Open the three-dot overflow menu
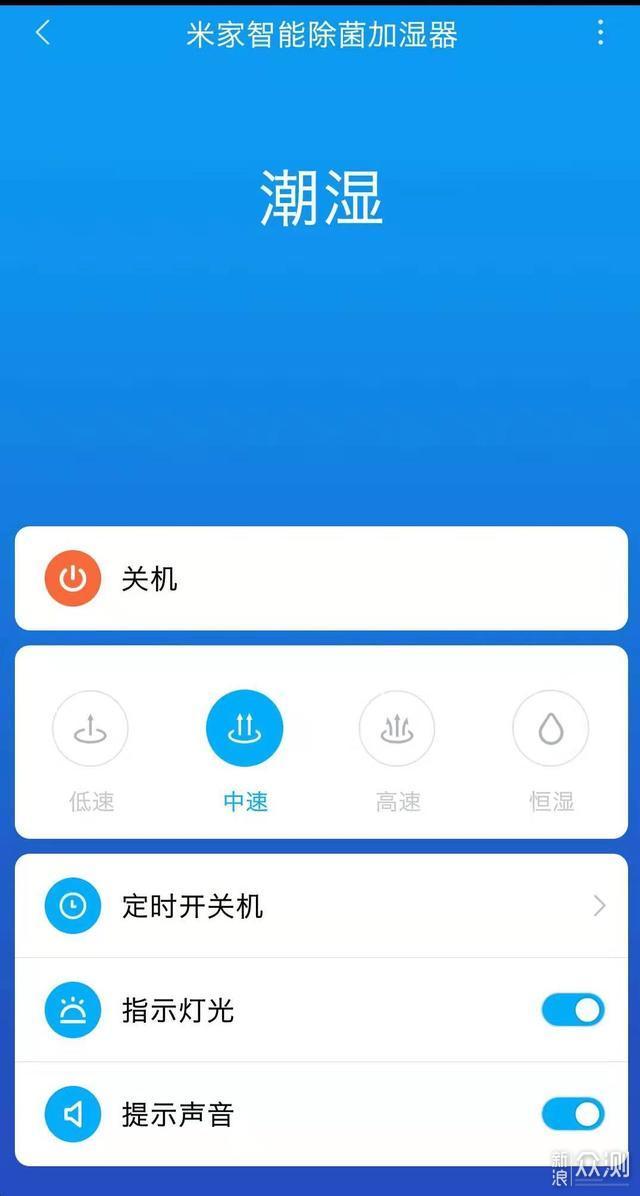Viewport: 640px width, 1196px height. tap(600, 33)
